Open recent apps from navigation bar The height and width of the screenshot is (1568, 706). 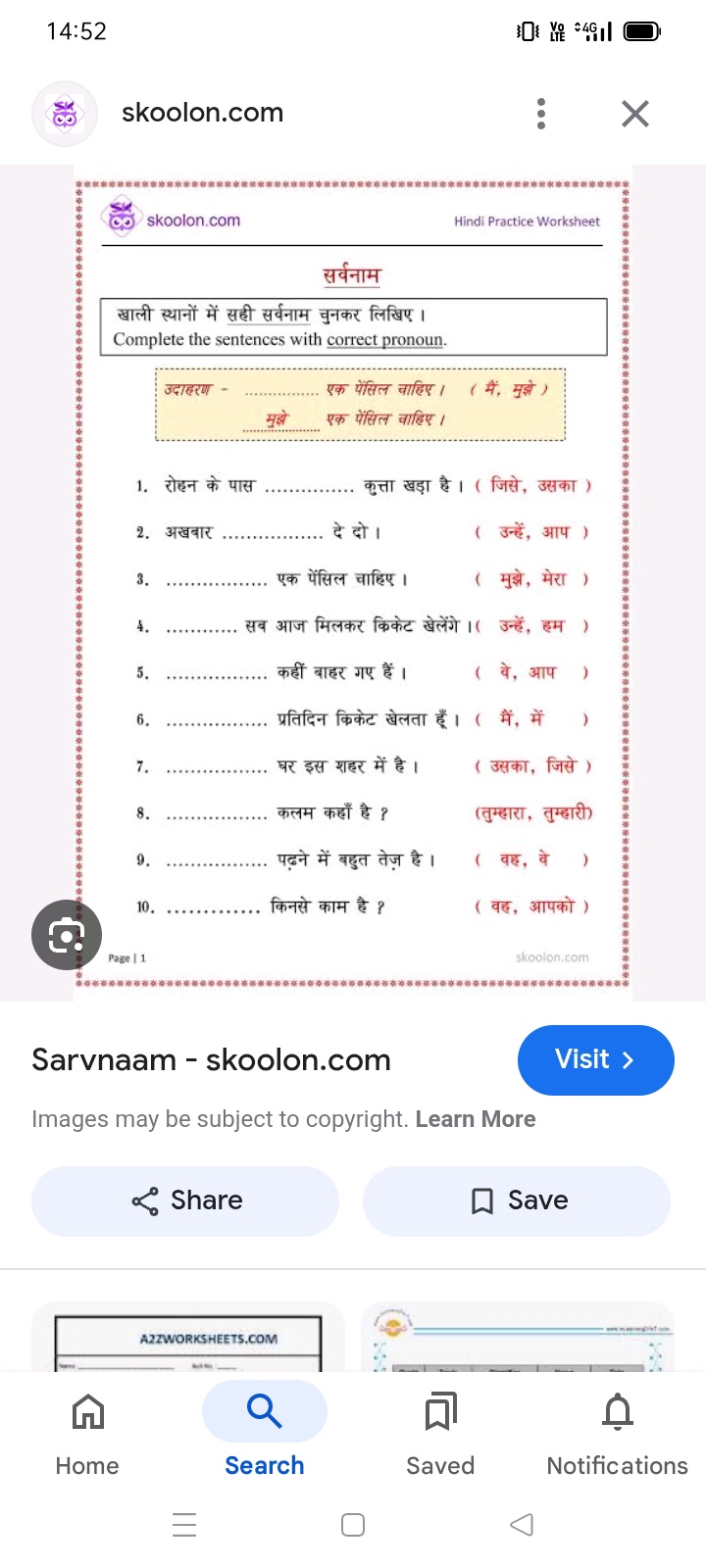point(184,1524)
